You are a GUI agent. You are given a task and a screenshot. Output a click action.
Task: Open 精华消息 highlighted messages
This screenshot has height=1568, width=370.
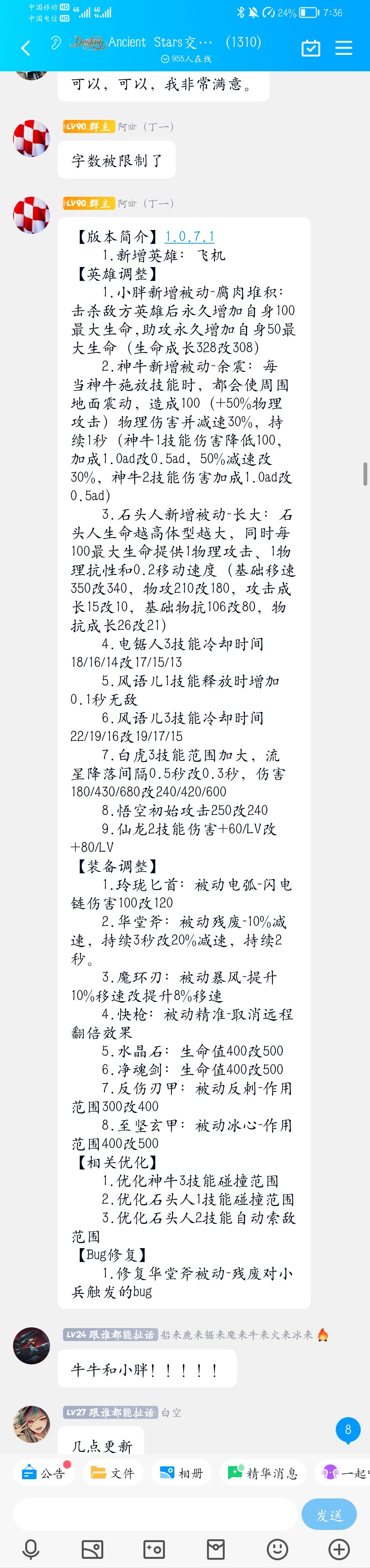tap(263, 1472)
